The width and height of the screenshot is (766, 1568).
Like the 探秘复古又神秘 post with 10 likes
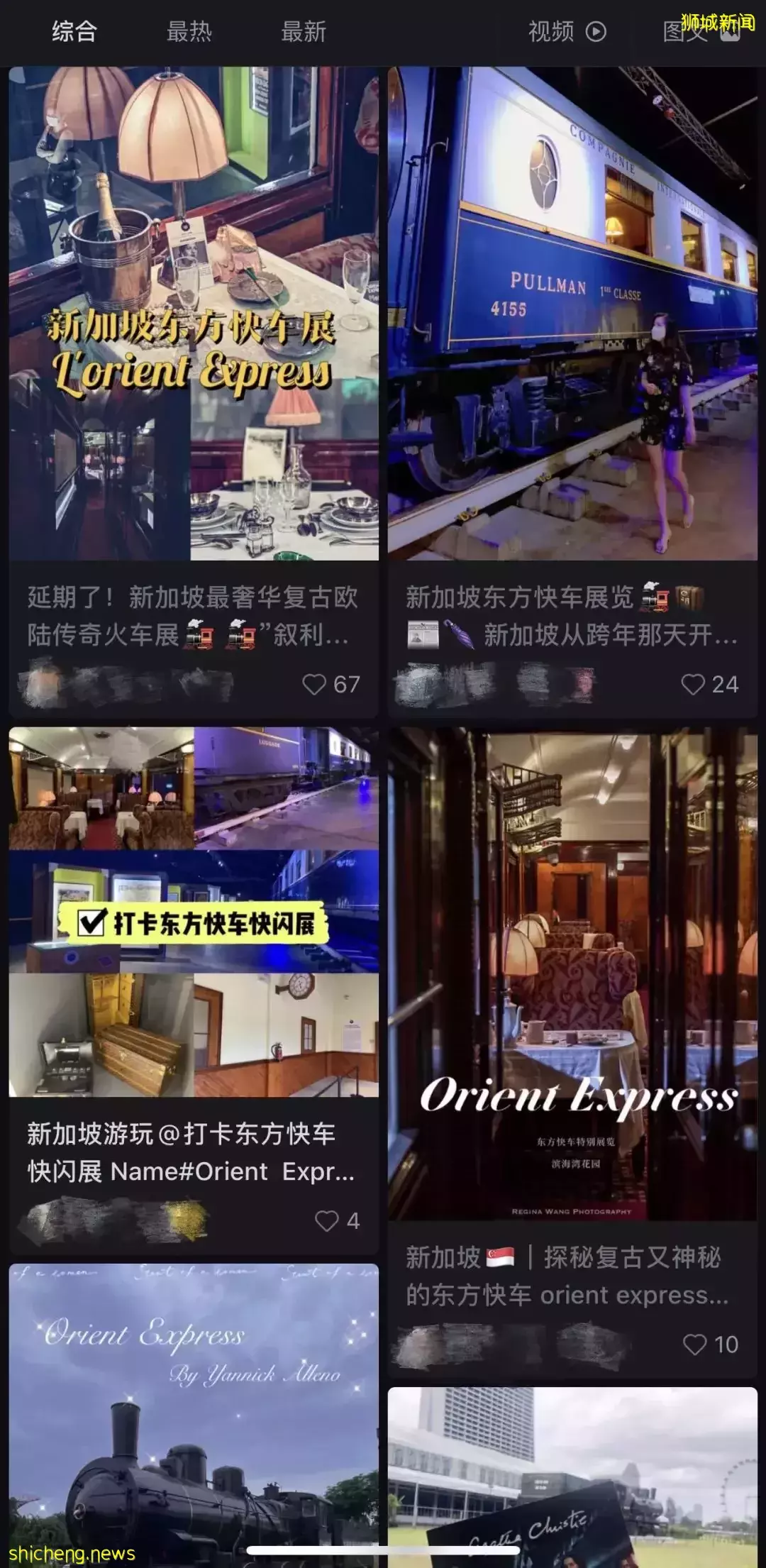[694, 1345]
